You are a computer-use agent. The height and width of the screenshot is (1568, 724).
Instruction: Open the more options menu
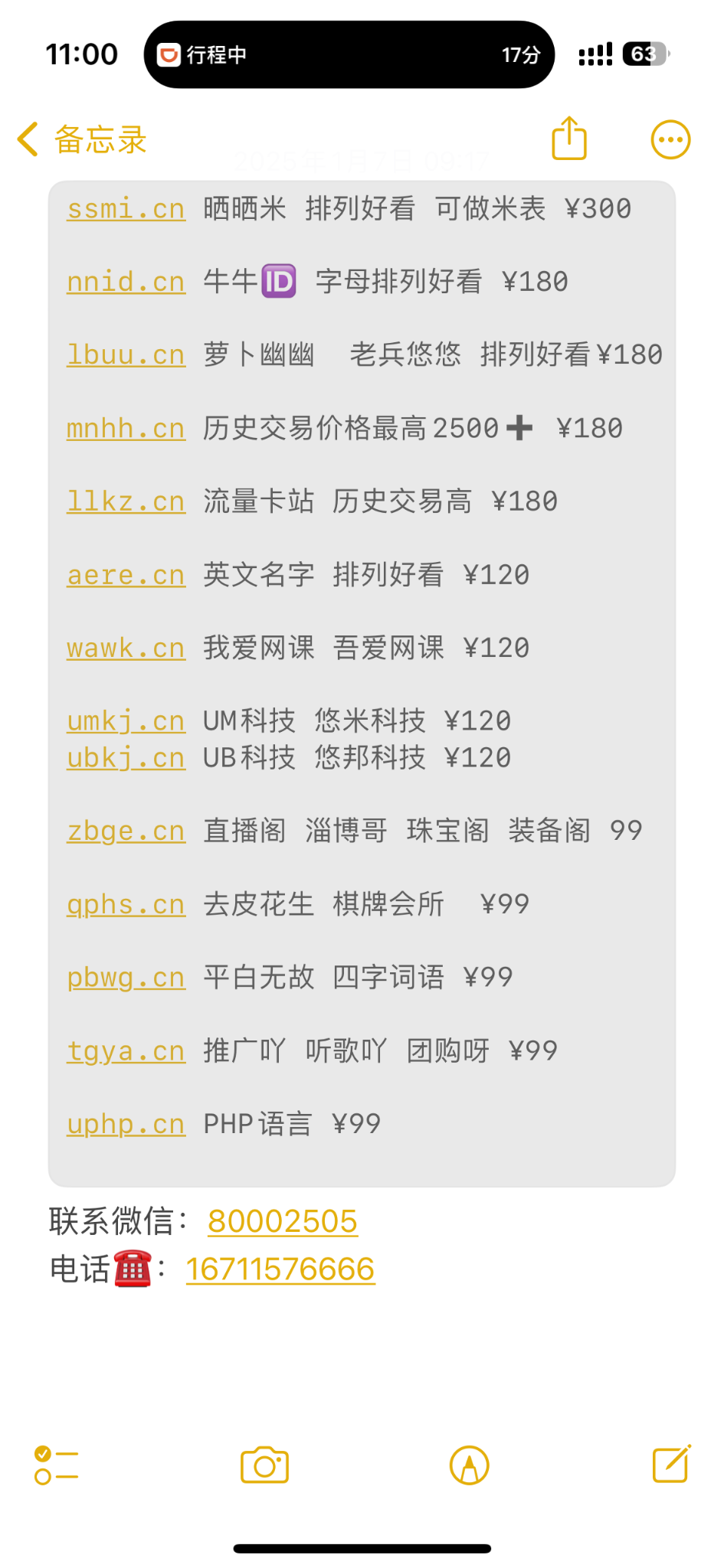tap(670, 140)
